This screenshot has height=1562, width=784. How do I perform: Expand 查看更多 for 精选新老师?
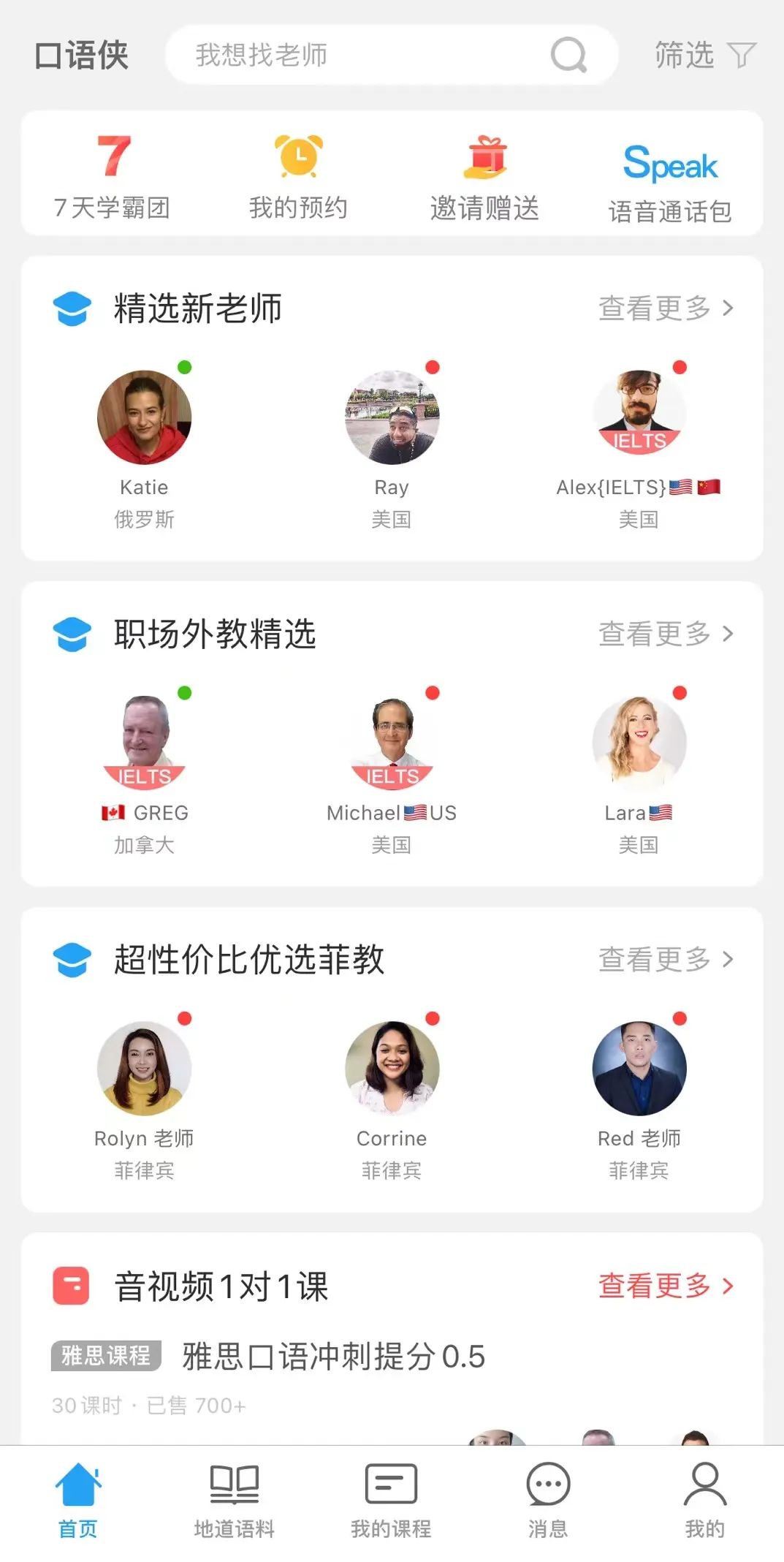[x=663, y=308]
